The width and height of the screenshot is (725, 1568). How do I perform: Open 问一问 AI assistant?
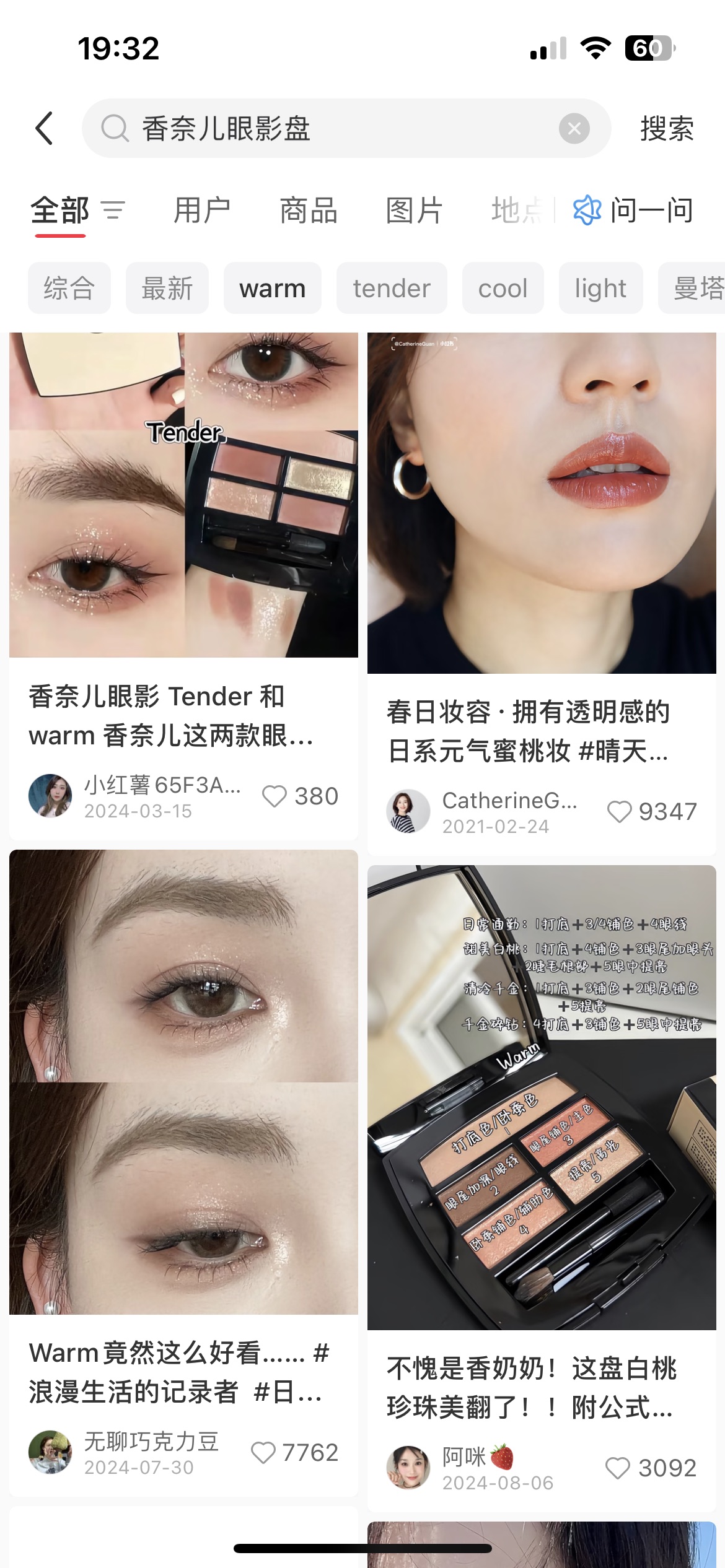633,211
